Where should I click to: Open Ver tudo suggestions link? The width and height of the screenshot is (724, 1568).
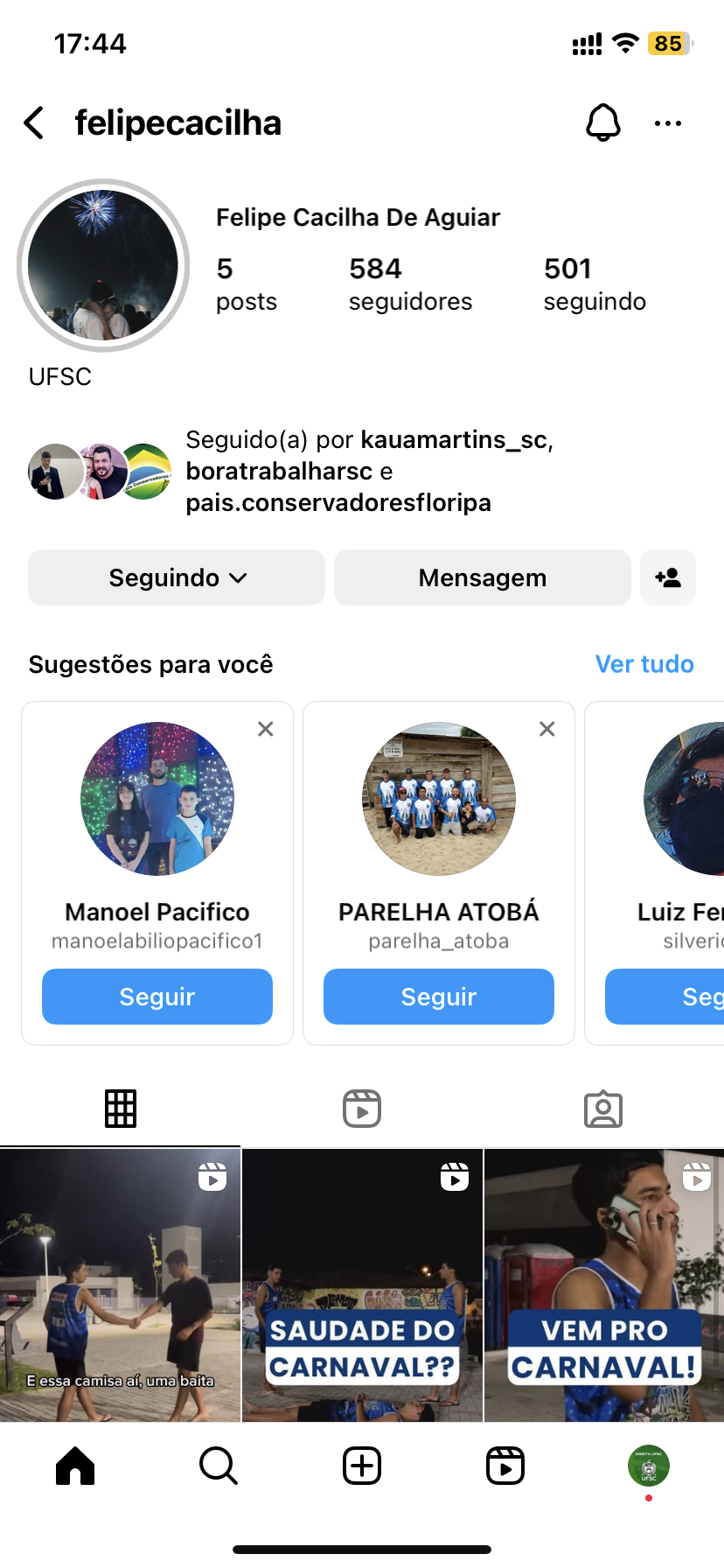pyautogui.click(x=644, y=664)
